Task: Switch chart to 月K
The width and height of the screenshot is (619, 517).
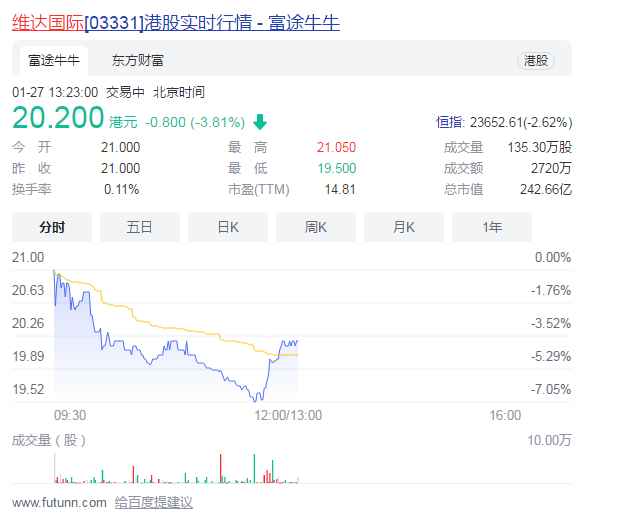Action: [x=404, y=227]
